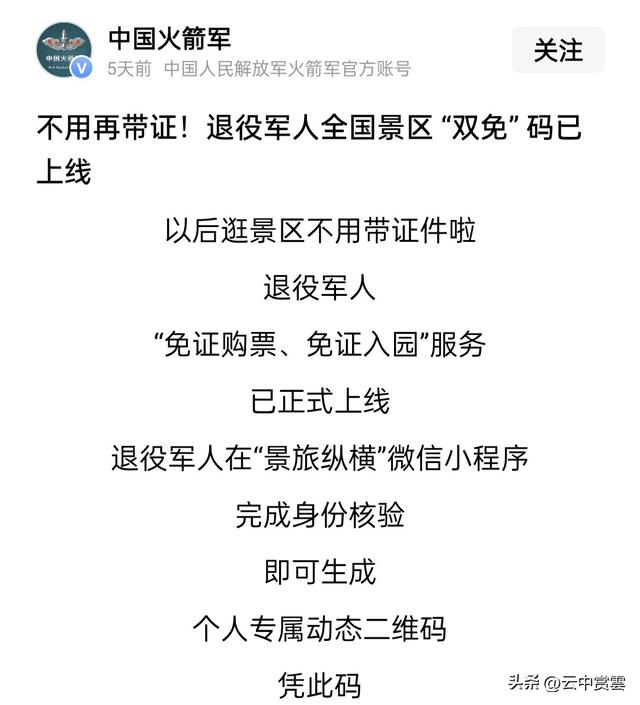This screenshot has width=640, height=705.
Task: Open the 中国火箭军 profile avatar
Action: [63, 47]
